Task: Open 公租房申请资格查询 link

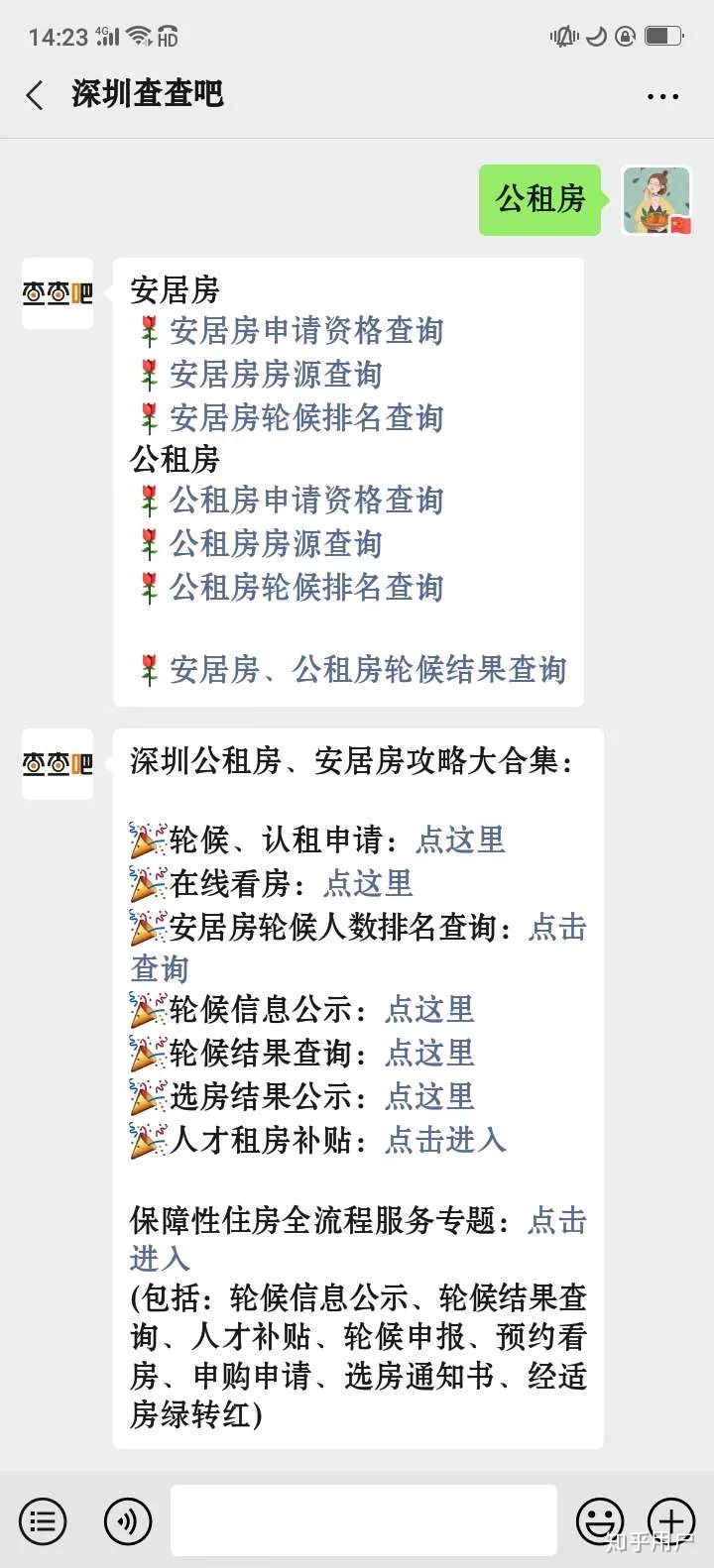Action: [305, 501]
